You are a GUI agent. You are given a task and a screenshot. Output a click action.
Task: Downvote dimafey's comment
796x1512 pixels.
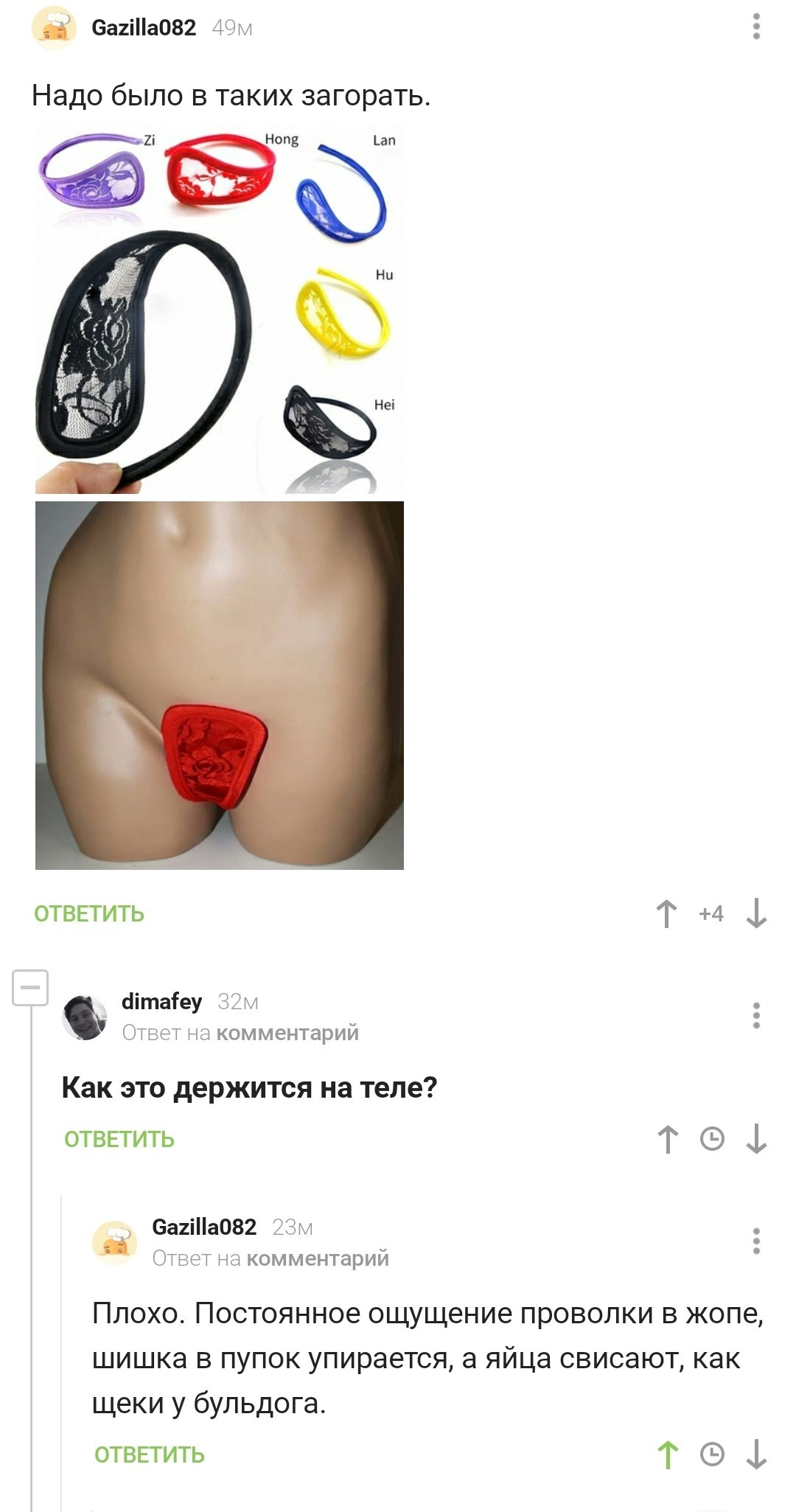756,1139
